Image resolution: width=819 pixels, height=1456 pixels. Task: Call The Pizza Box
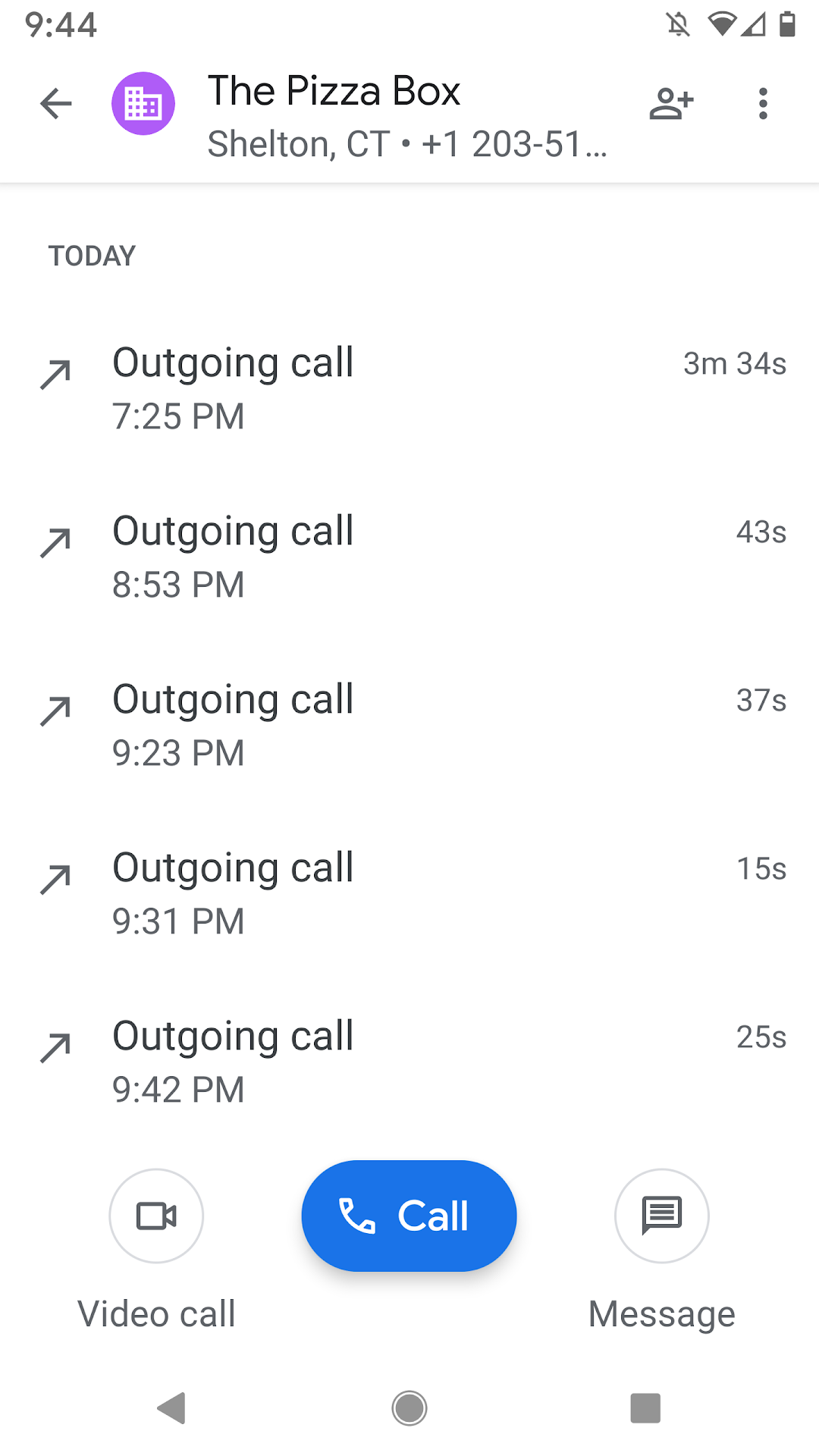pos(409,1216)
